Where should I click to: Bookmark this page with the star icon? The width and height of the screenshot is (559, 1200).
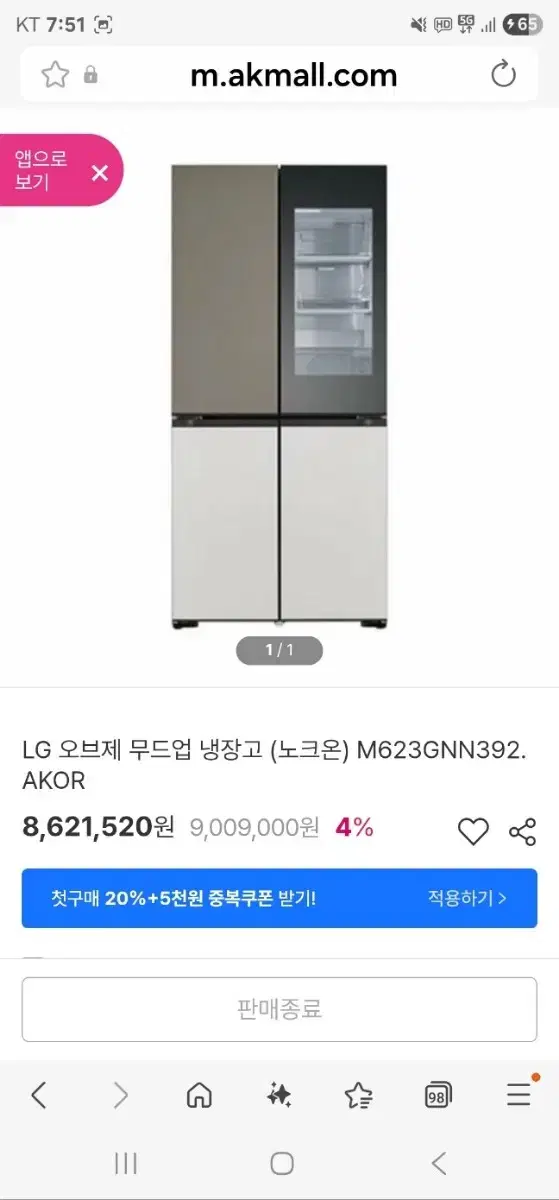[55, 75]
